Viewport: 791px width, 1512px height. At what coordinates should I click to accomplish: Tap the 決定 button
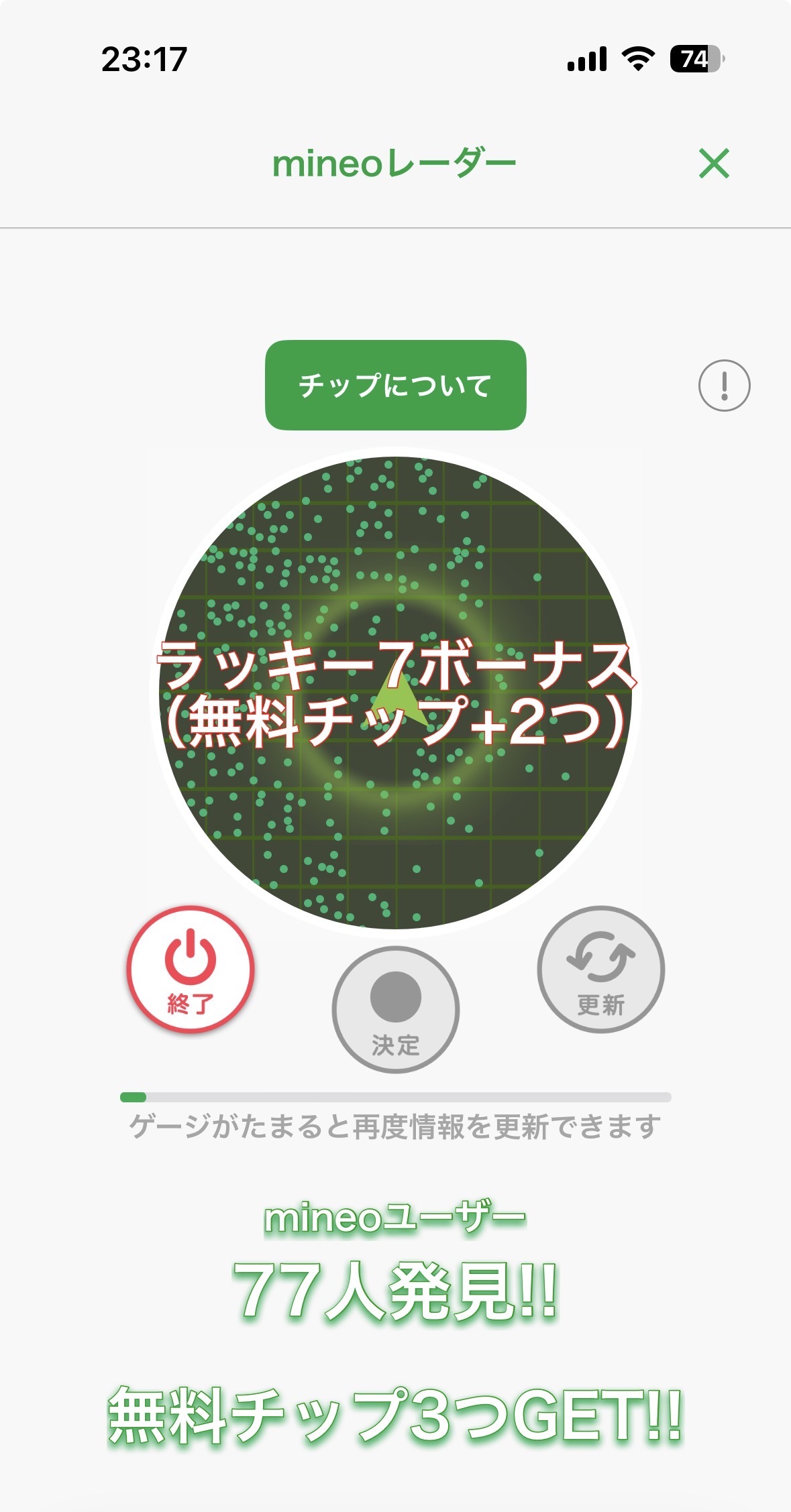pos(395,1009)
